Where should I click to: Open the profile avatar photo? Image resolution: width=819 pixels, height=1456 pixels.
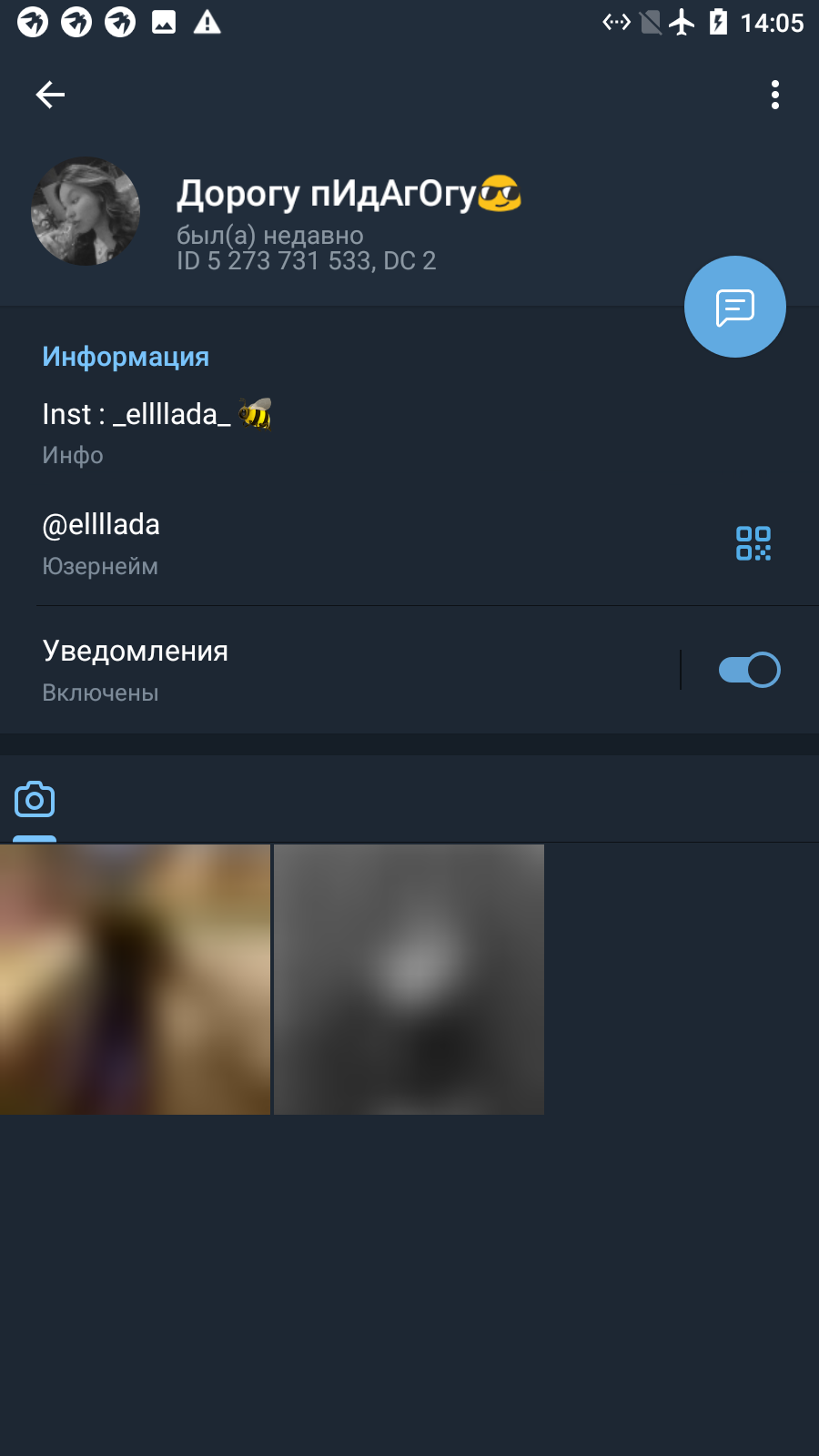point(86,211)
